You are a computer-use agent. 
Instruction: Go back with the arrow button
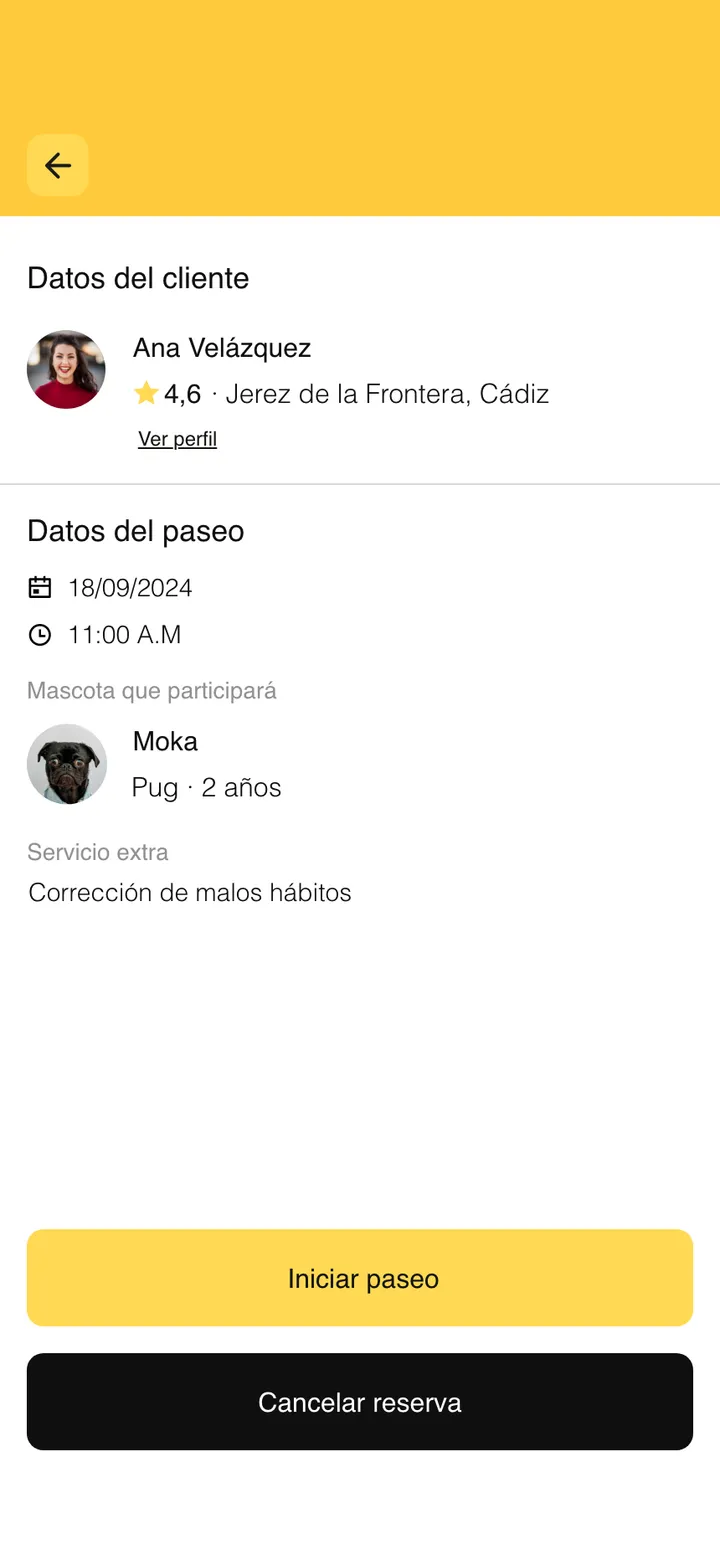tap(58, 165)
